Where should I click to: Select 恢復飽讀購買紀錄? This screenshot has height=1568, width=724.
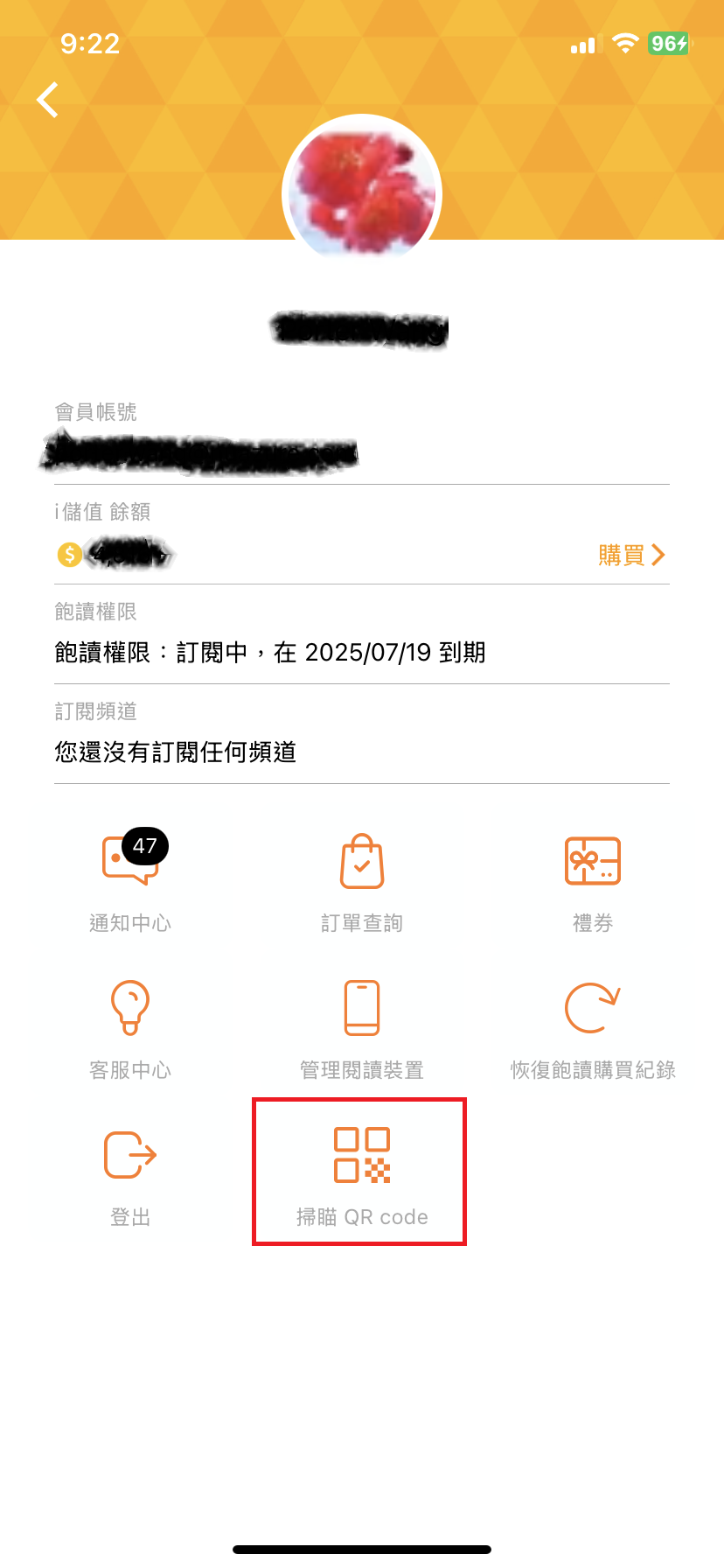pos(593,1029)
